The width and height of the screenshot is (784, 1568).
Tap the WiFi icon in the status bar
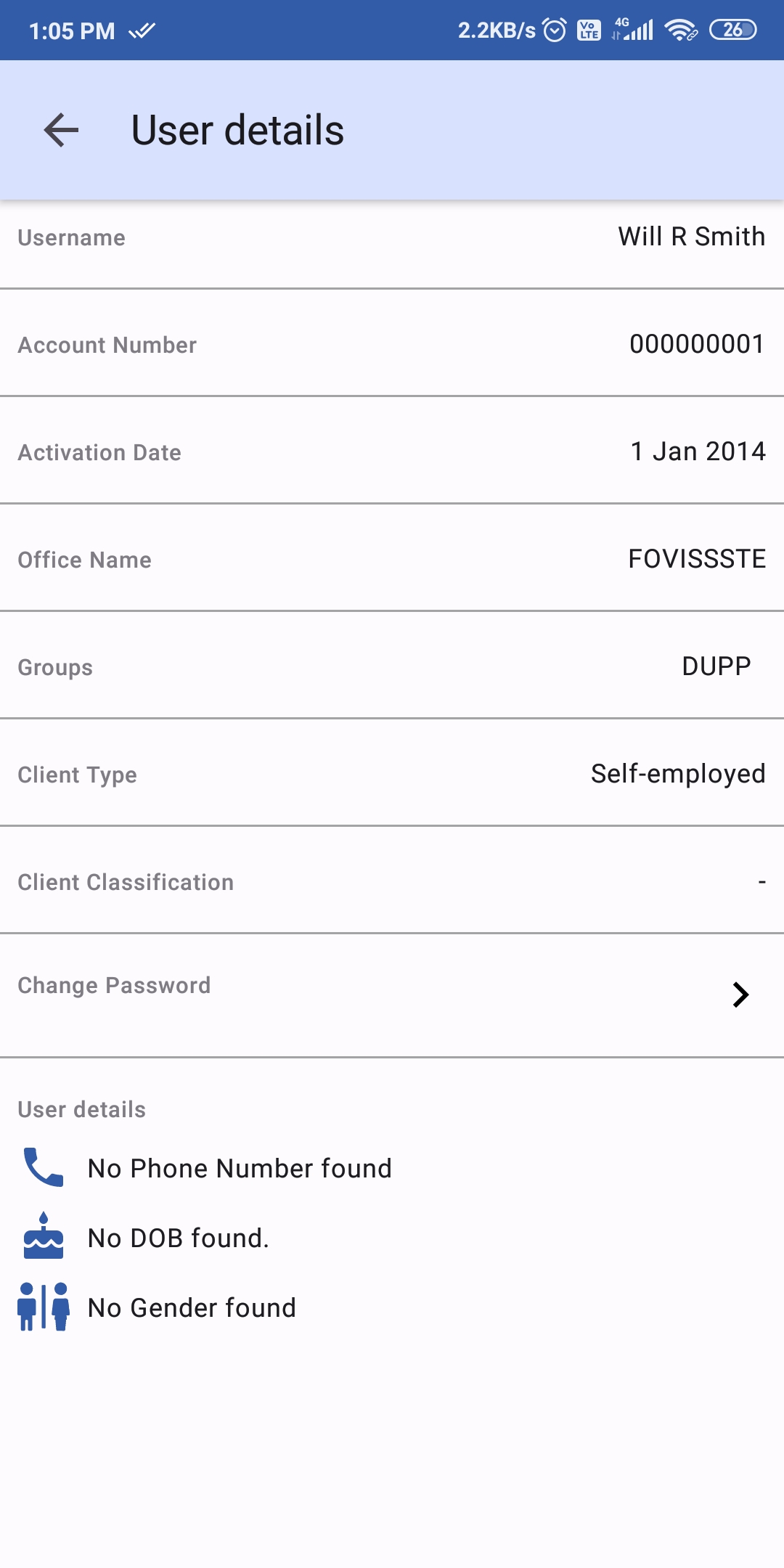tap(679, 29)
